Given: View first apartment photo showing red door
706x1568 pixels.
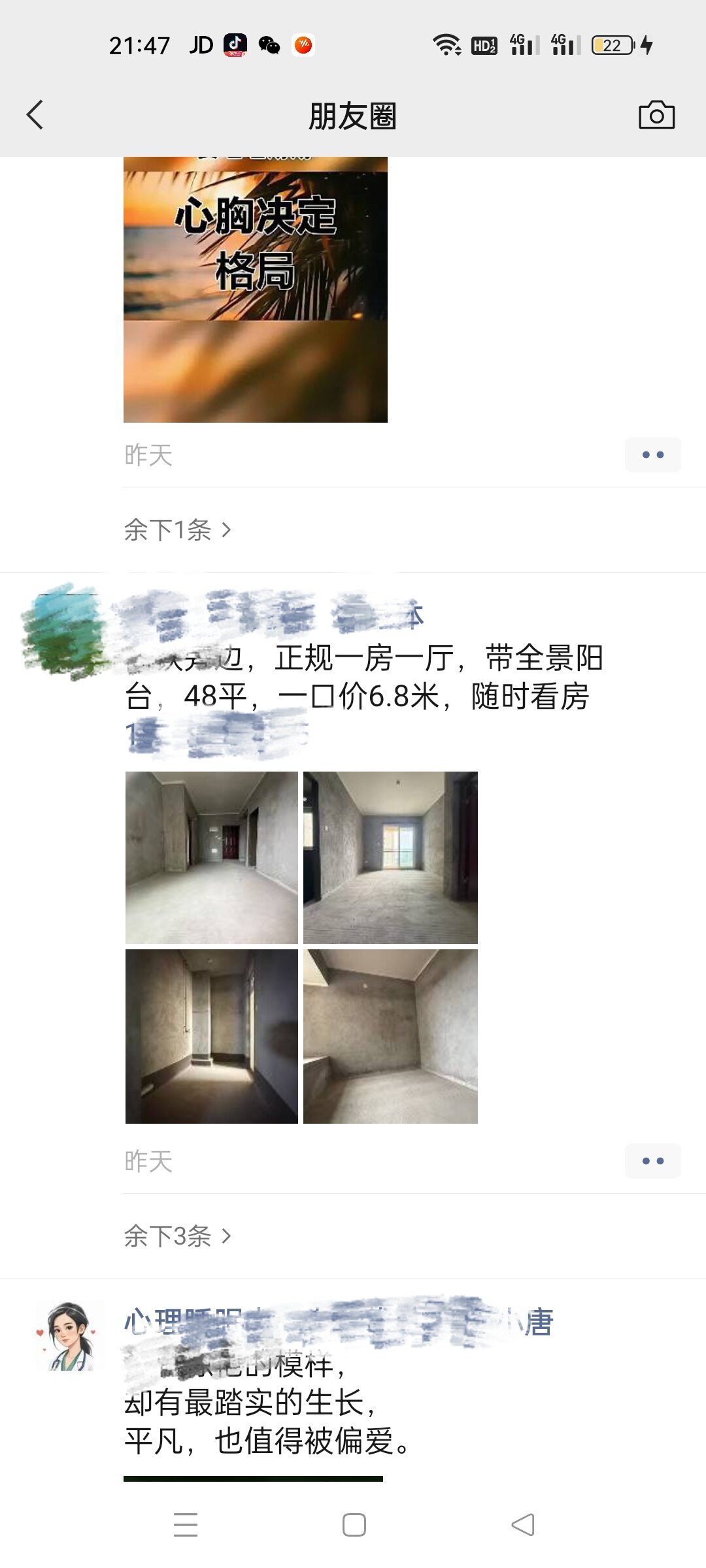Looking at the screenshot, I should pos(211,857).
